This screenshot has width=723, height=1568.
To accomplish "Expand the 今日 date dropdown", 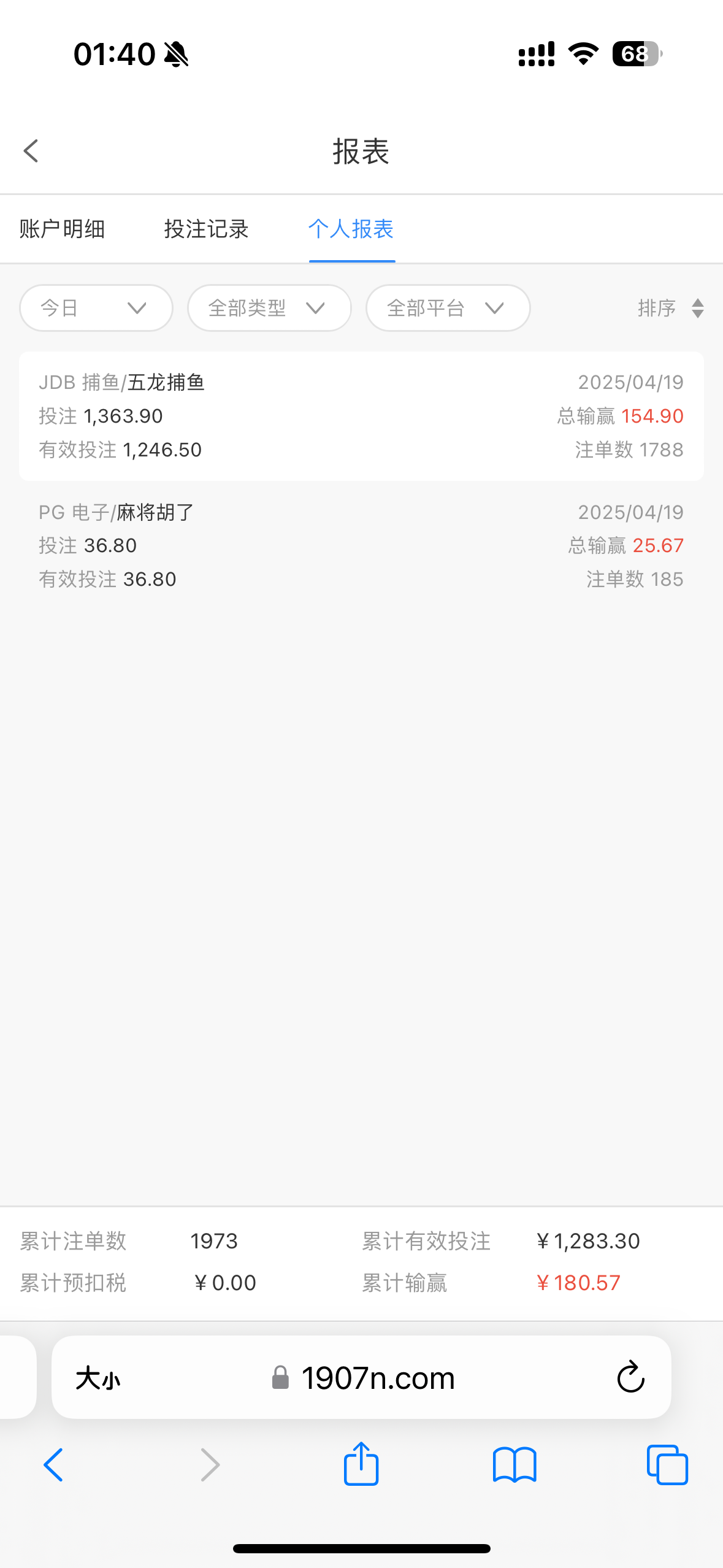I will [x=96, y=308].
